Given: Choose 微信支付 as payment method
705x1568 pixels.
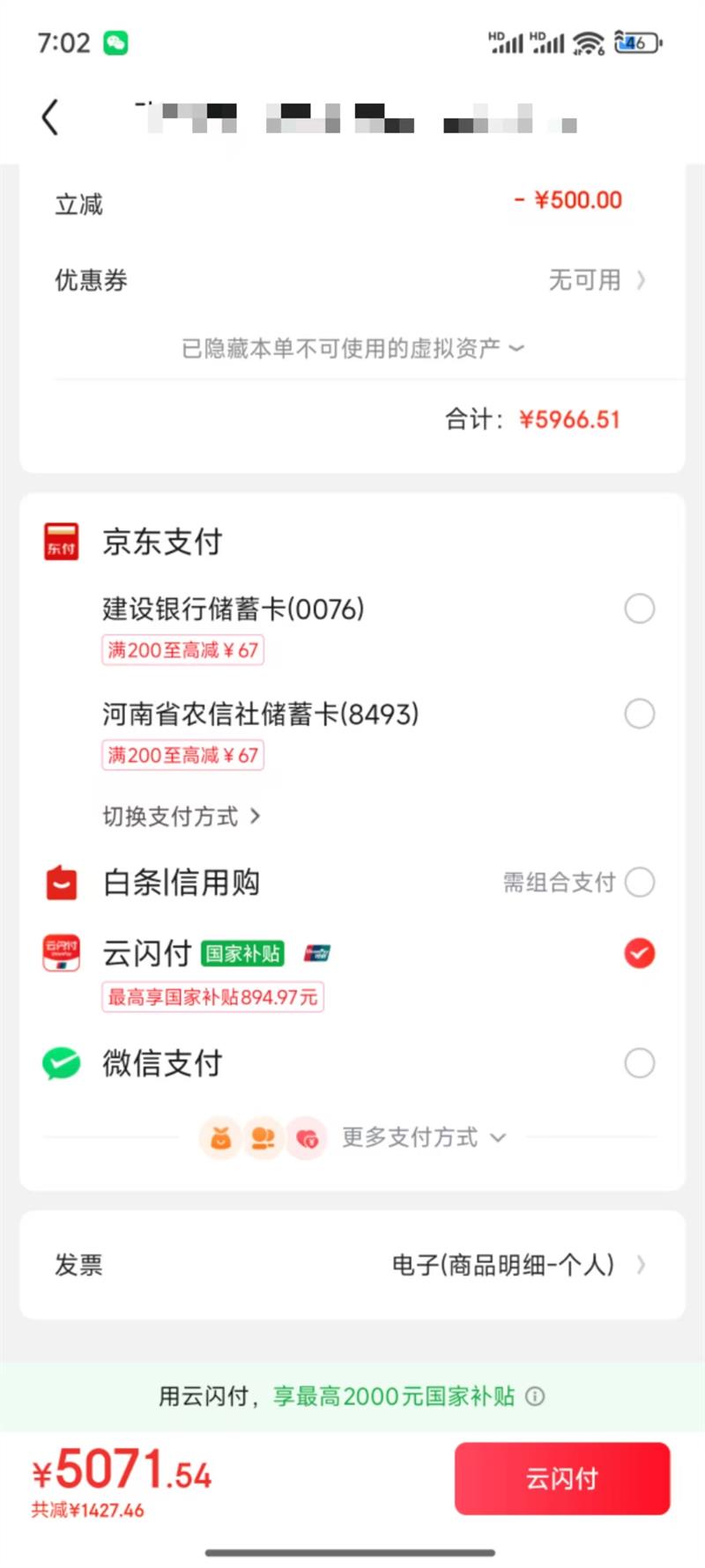Looking at the screenshot, I should (x=639, y=1063).
